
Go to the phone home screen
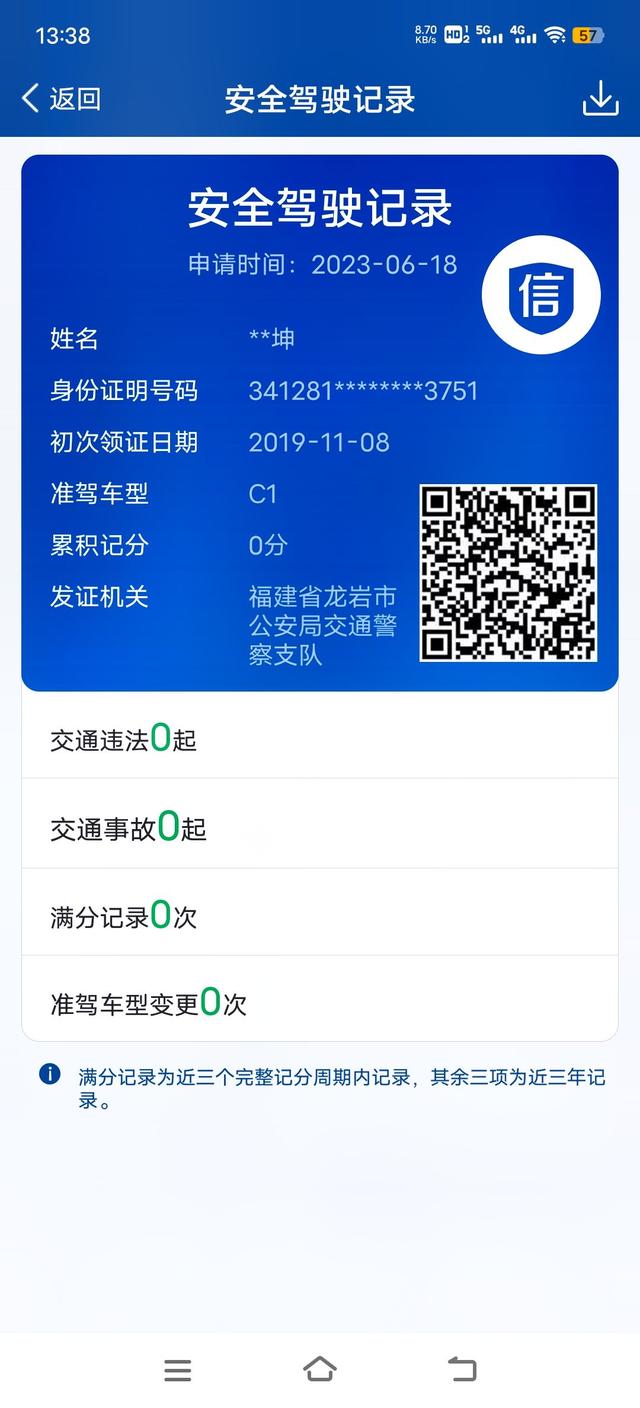320,1369
